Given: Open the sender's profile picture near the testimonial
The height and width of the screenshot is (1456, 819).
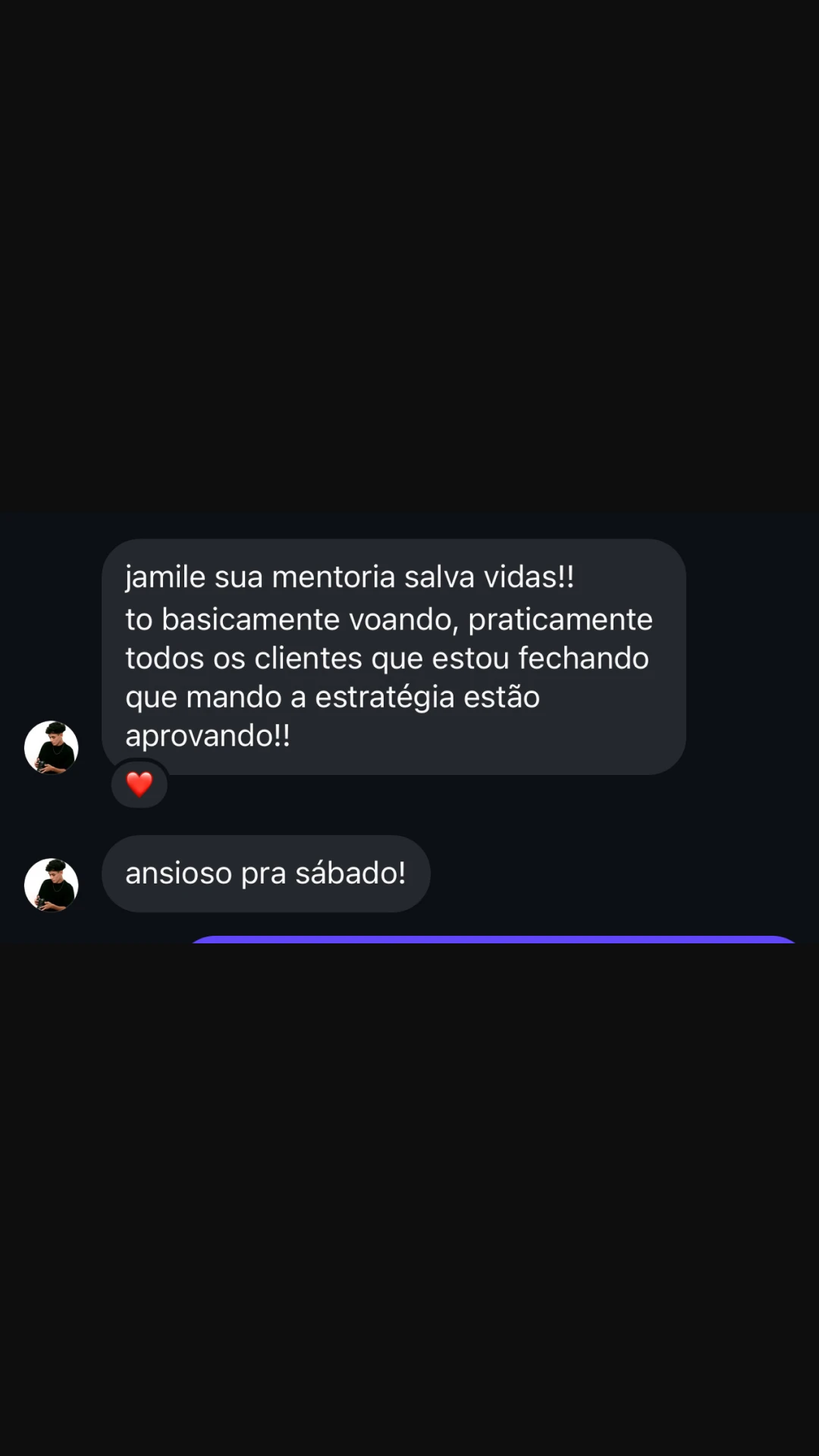Looking at the screenshot, I should (52, 747).
